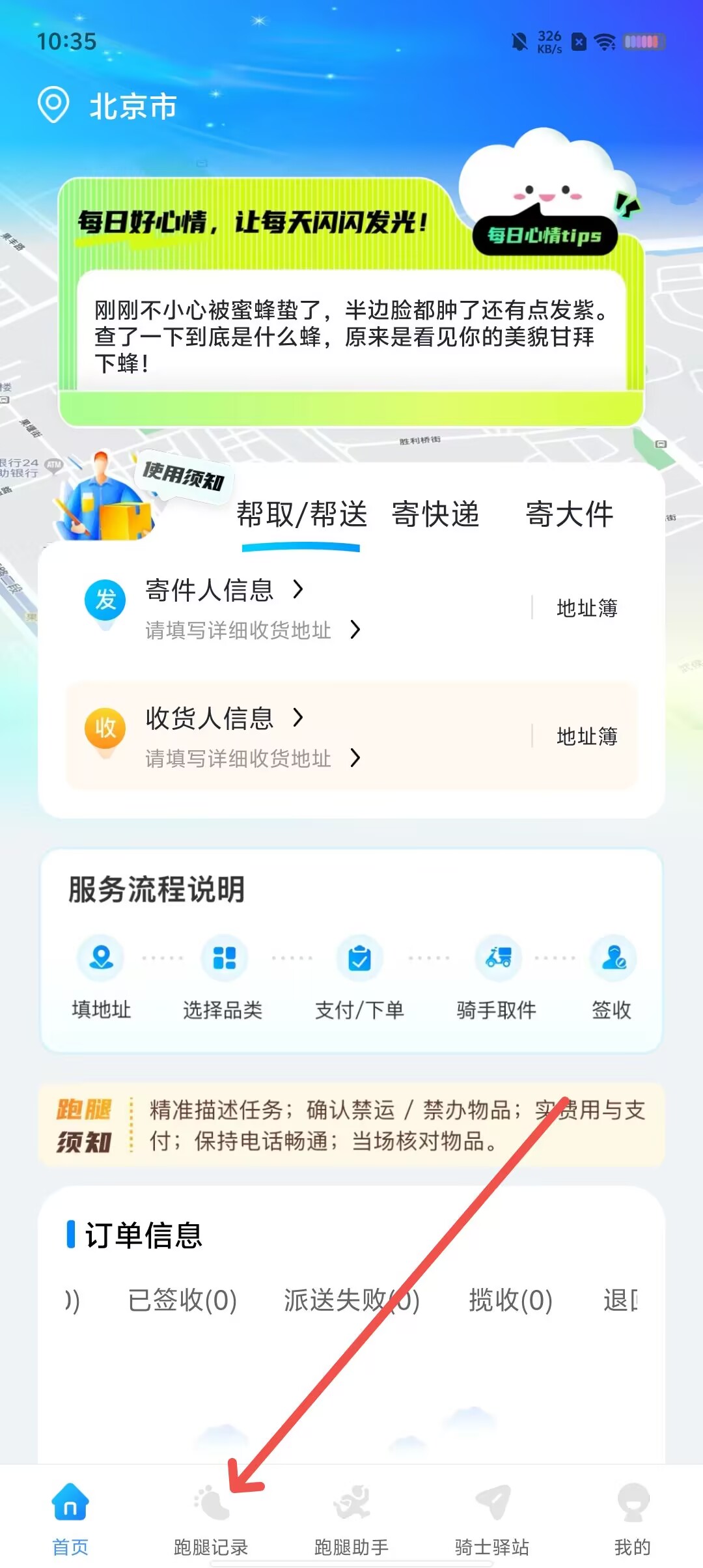Select the 帮取/帮送 tab
Screen dimensions: 703x1568
[x=301, y=514]
